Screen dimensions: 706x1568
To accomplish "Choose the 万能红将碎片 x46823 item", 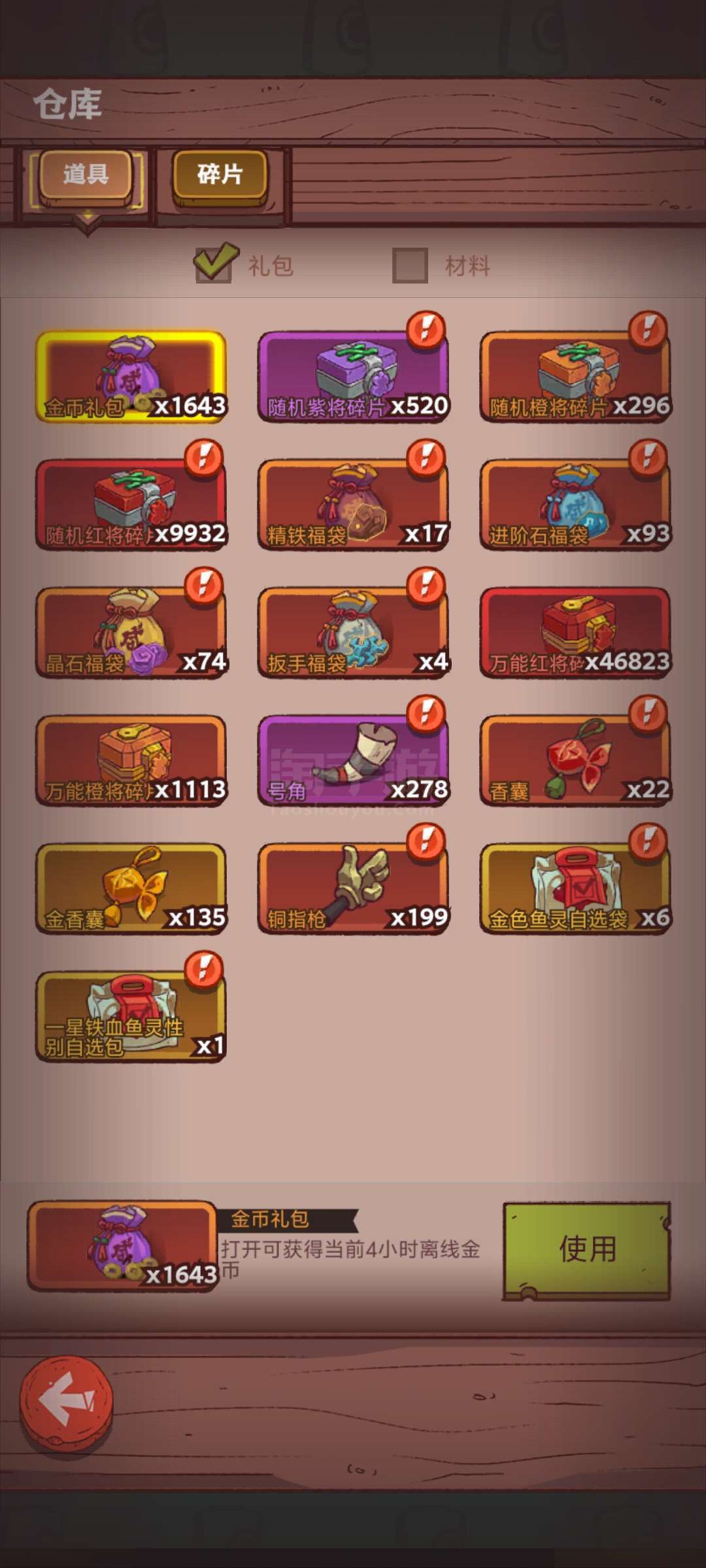I will 575,633.
